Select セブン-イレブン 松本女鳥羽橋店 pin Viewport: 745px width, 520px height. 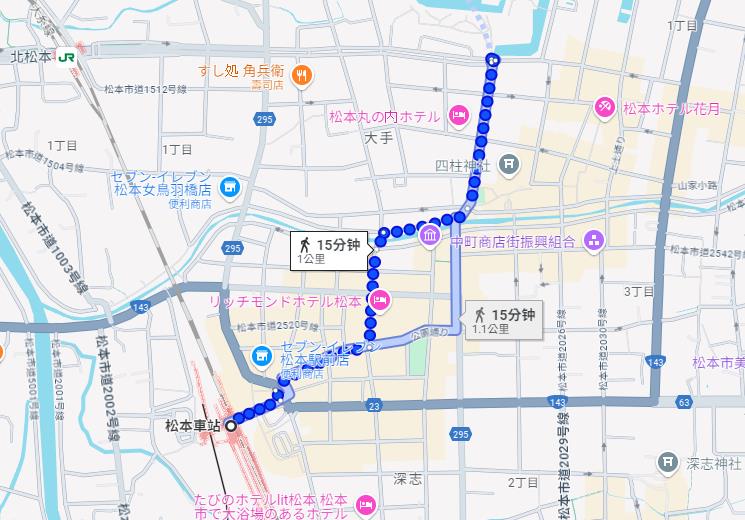[x=231, y=186]
